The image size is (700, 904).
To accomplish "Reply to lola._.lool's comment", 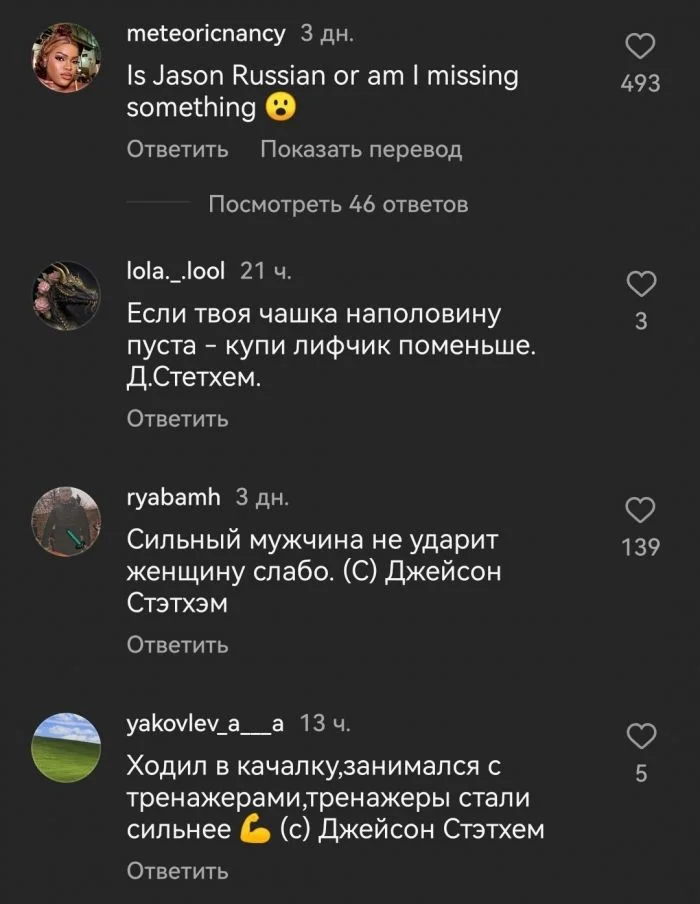I will point(178,418).
